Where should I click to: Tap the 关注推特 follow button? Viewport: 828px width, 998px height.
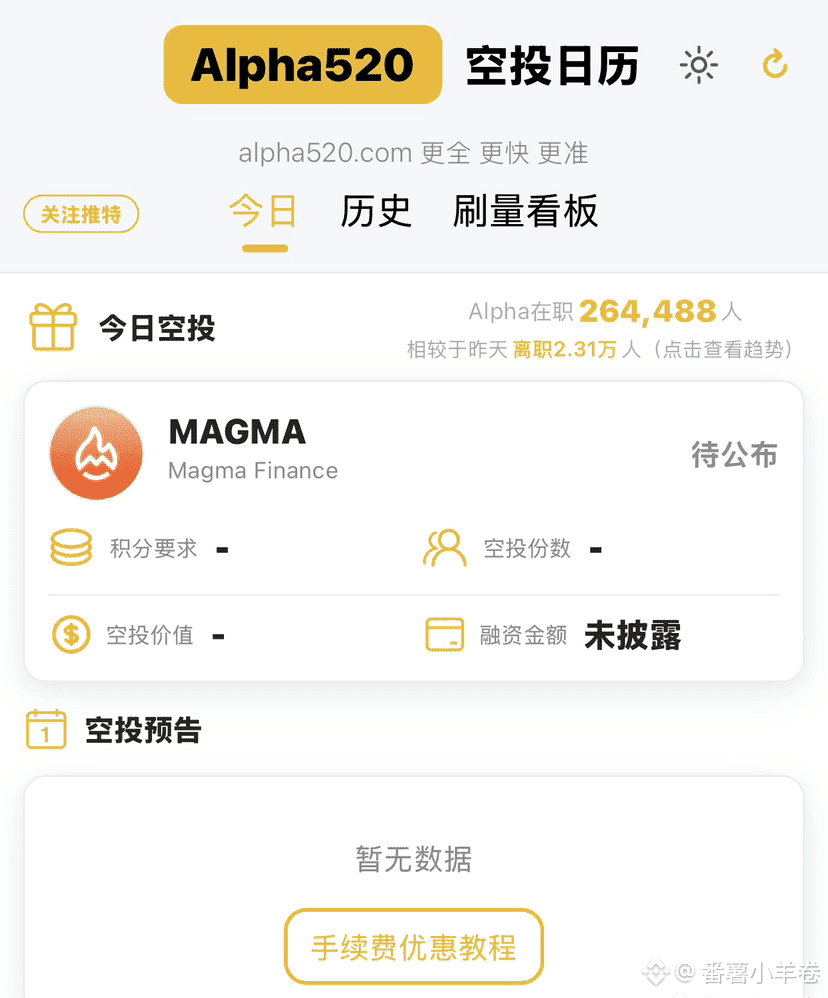click(81, 214)
